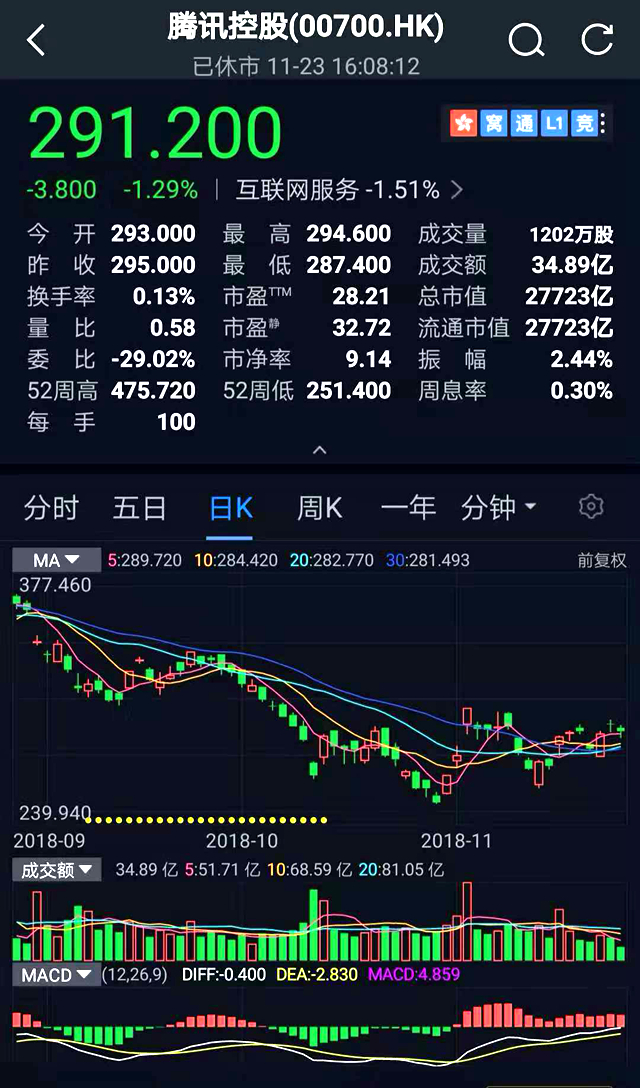Go back using the top-left arrow
This screenshot has width=640, height=1088.
coord(36,40)
